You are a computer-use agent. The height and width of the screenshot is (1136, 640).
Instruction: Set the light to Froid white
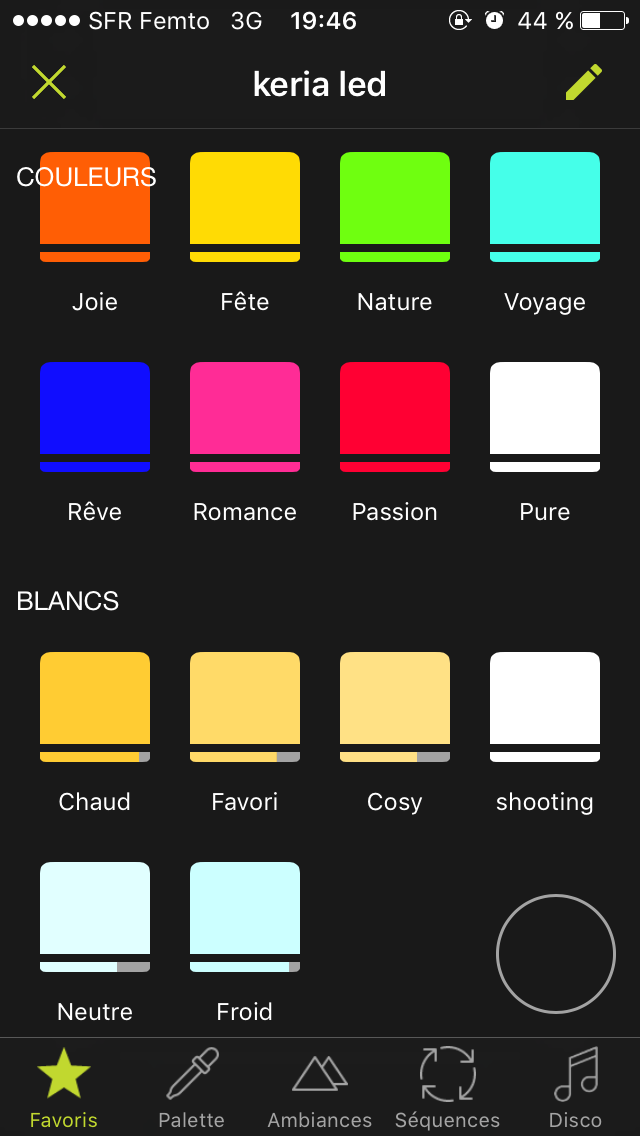pyautogui.click(x=245, y=917)
